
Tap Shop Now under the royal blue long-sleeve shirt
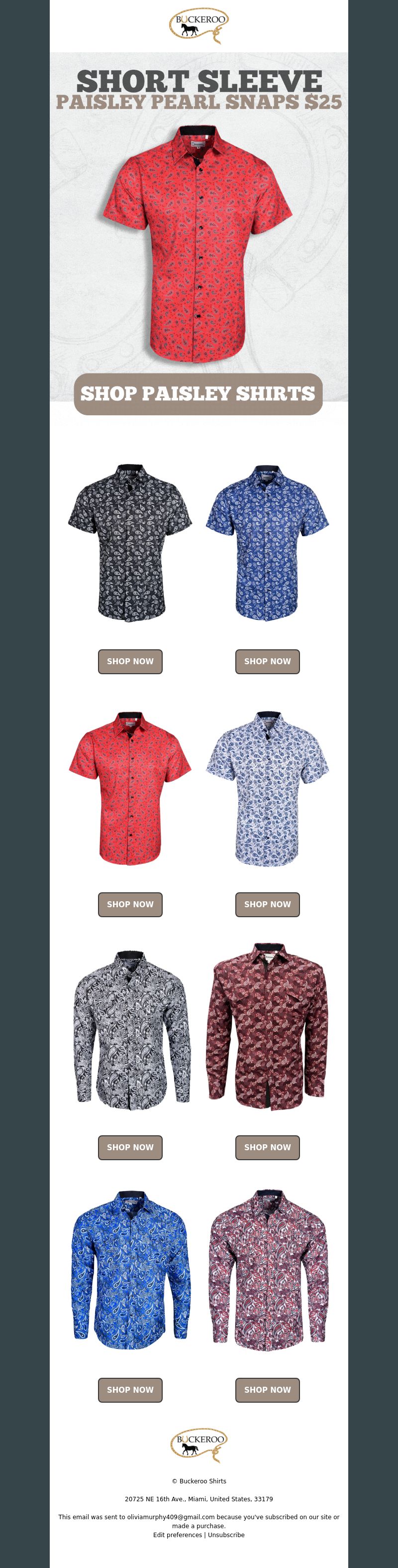(x=130, y=1390)
